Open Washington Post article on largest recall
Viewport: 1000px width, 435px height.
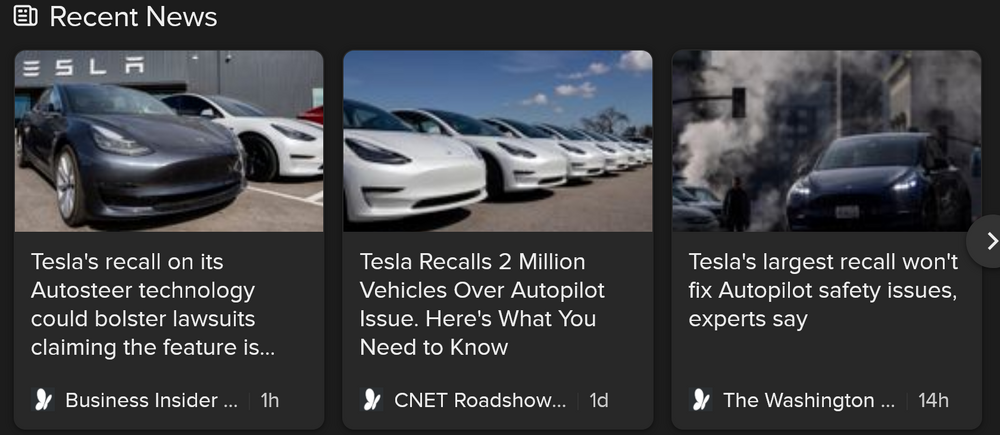(x=822, y=290)
